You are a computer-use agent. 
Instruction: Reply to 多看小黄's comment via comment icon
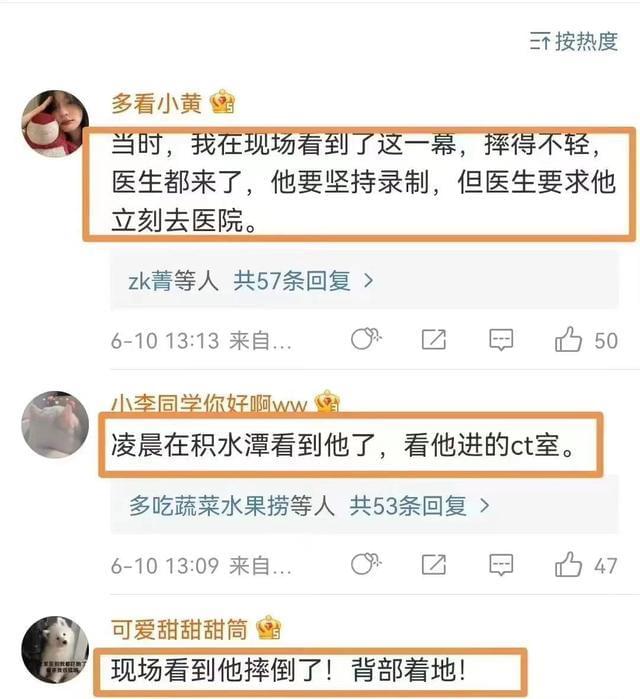pos(500,340)
